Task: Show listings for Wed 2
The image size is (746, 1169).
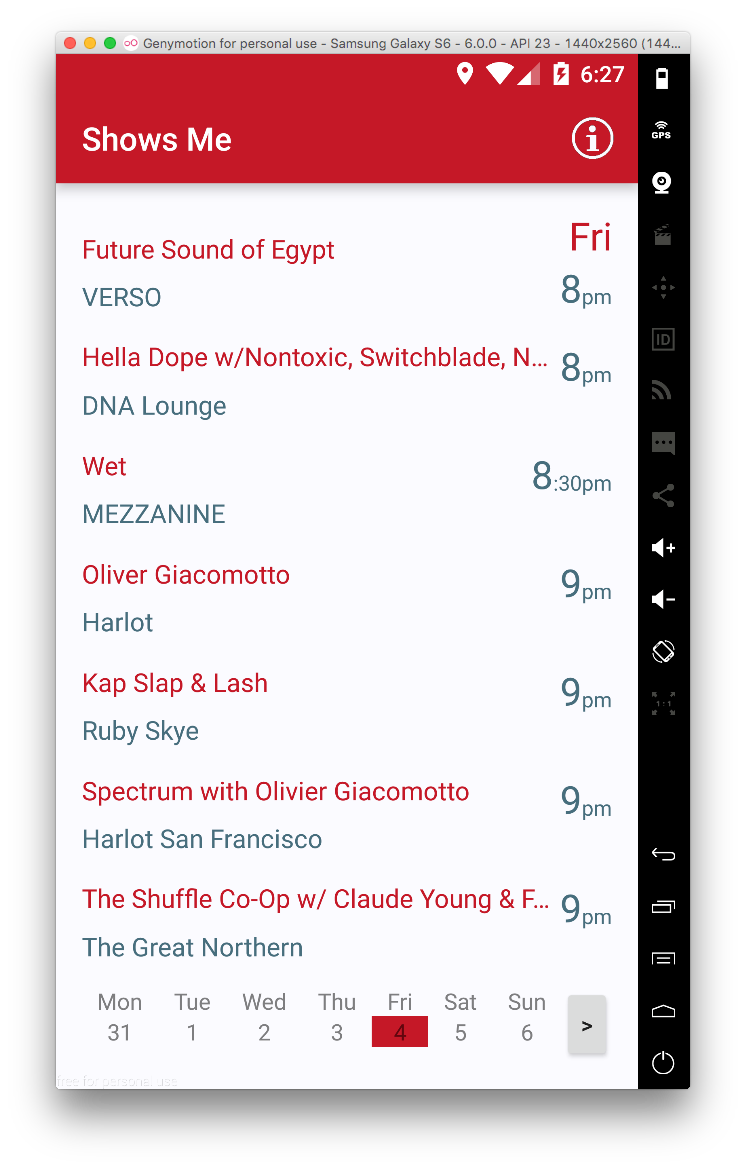Action: [x=264, y=1017]
